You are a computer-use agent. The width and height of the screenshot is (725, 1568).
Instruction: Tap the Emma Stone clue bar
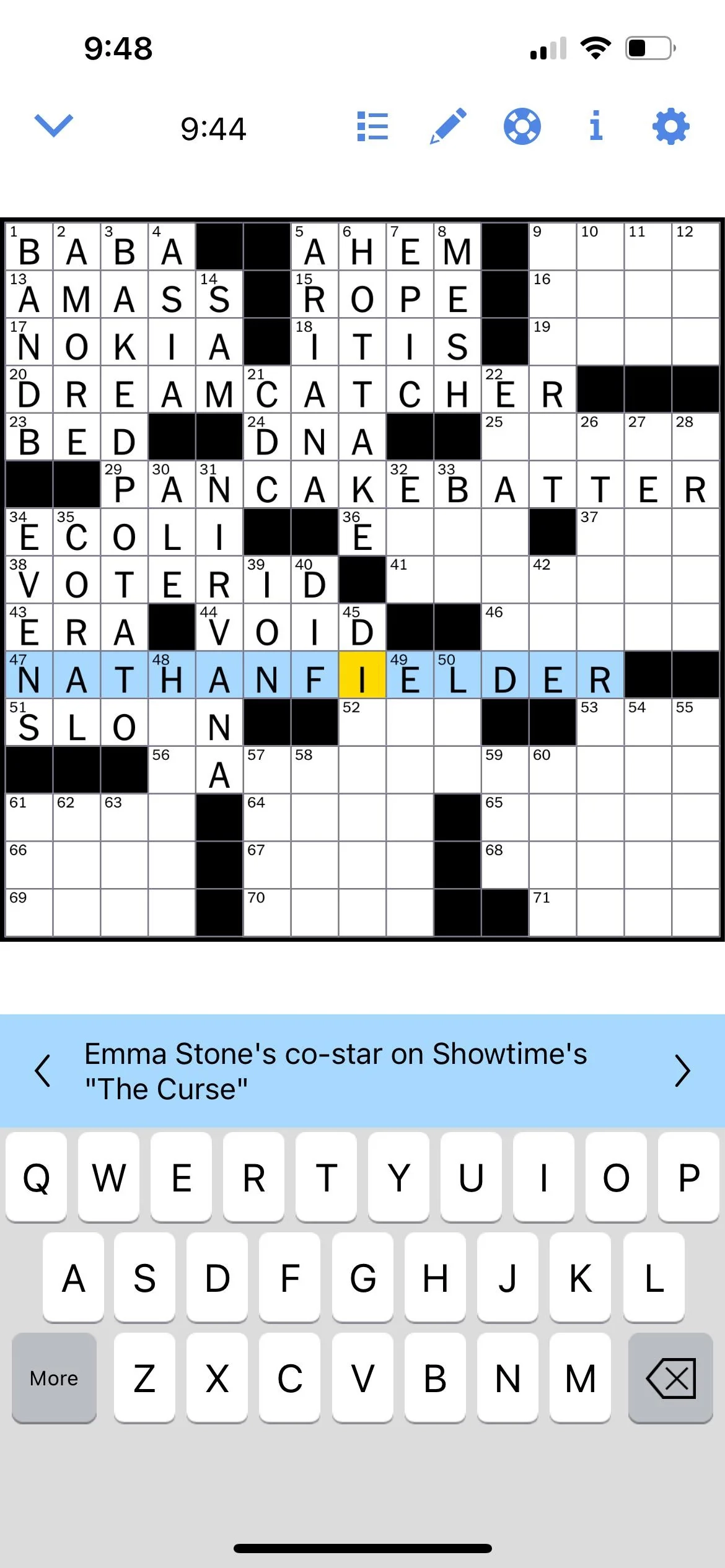click(347, 1071)
